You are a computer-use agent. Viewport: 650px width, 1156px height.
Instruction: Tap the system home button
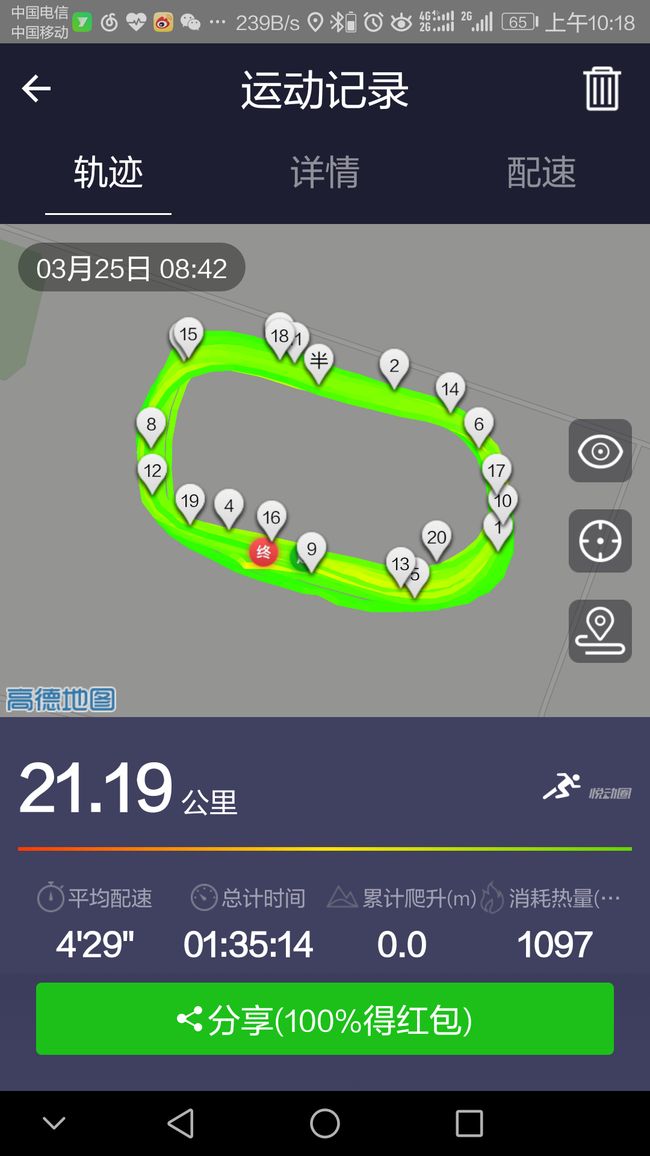pos(325,1124)
